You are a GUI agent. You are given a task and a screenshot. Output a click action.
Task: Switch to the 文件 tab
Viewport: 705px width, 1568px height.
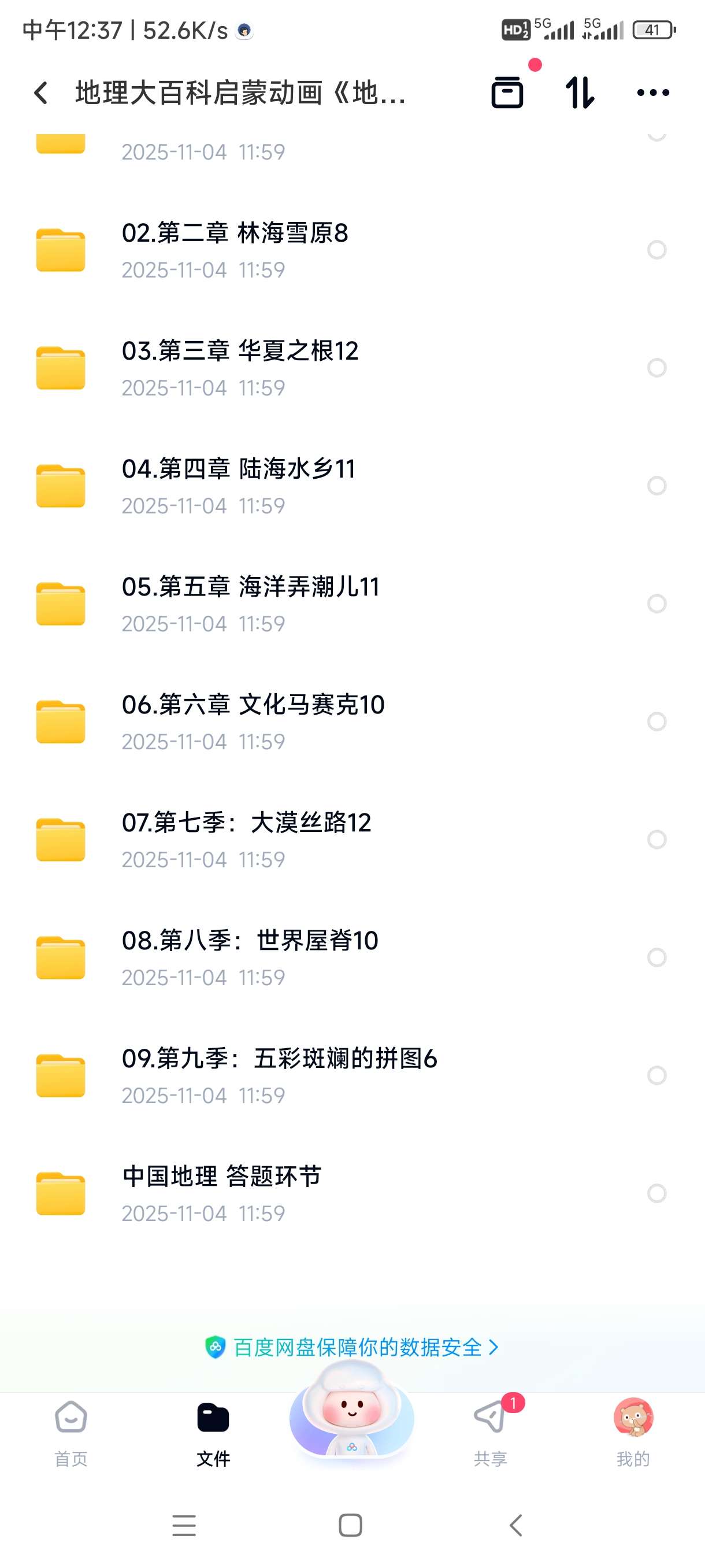213,1432
